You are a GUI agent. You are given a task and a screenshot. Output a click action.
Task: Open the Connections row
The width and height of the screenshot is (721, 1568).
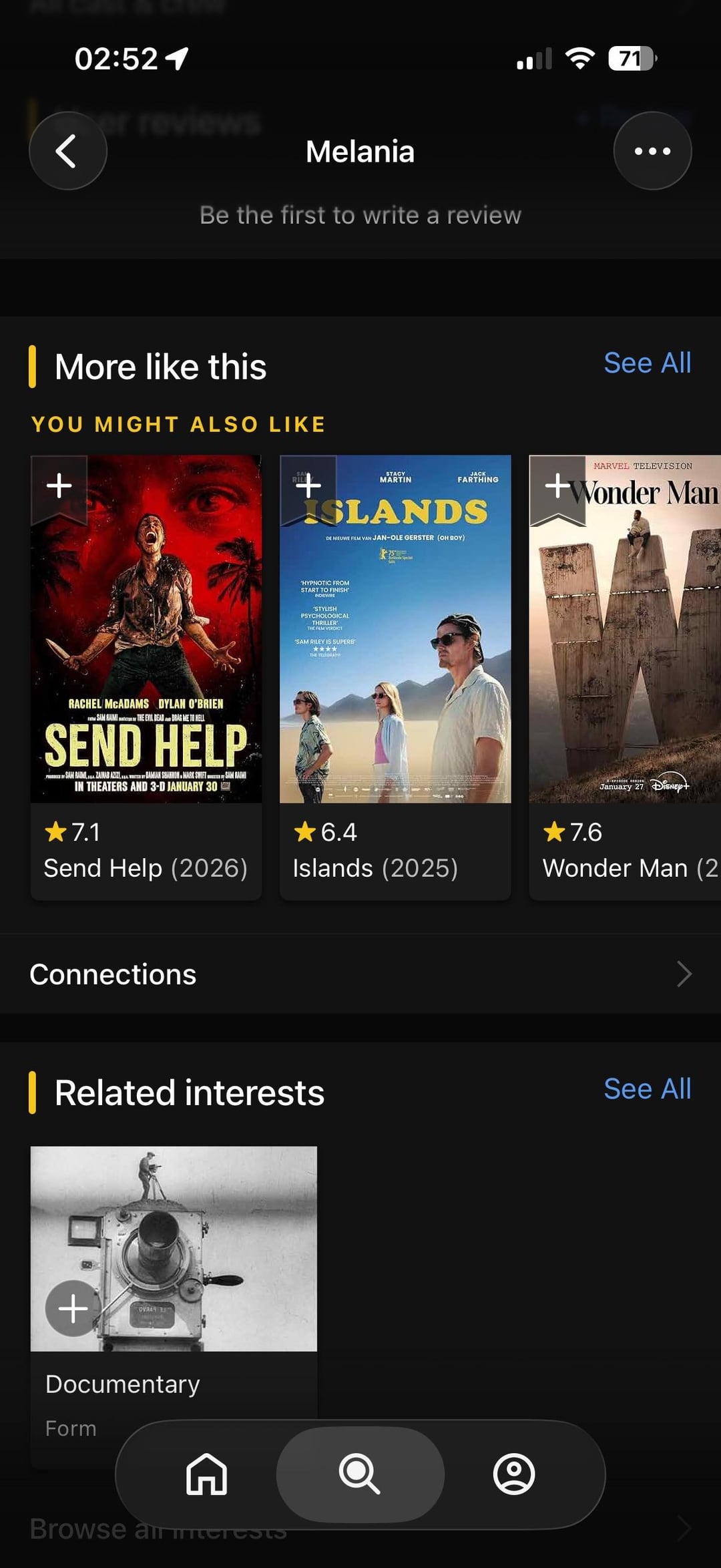coord(360,974)
